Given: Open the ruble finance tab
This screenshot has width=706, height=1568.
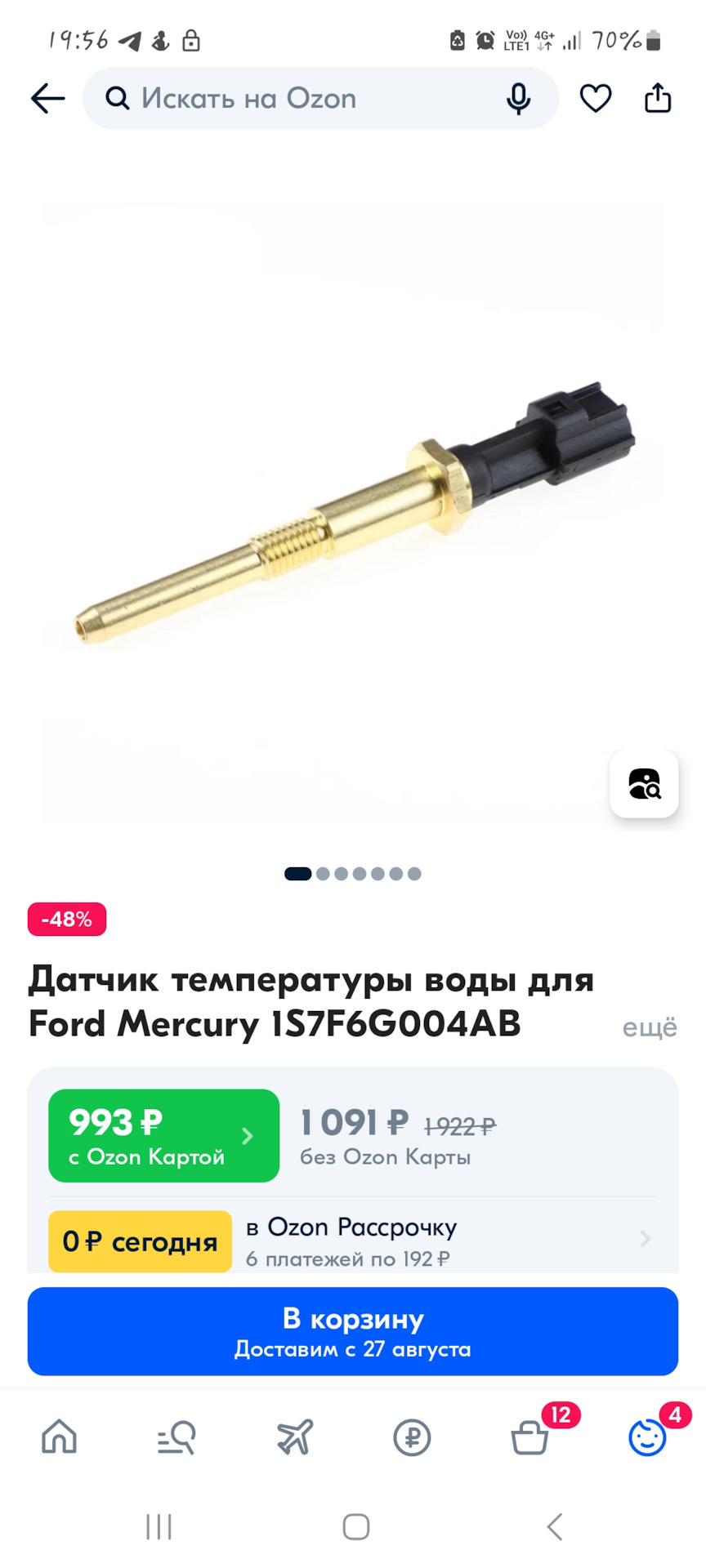Looking at the screenshot, I should [x=412, y=1437].
